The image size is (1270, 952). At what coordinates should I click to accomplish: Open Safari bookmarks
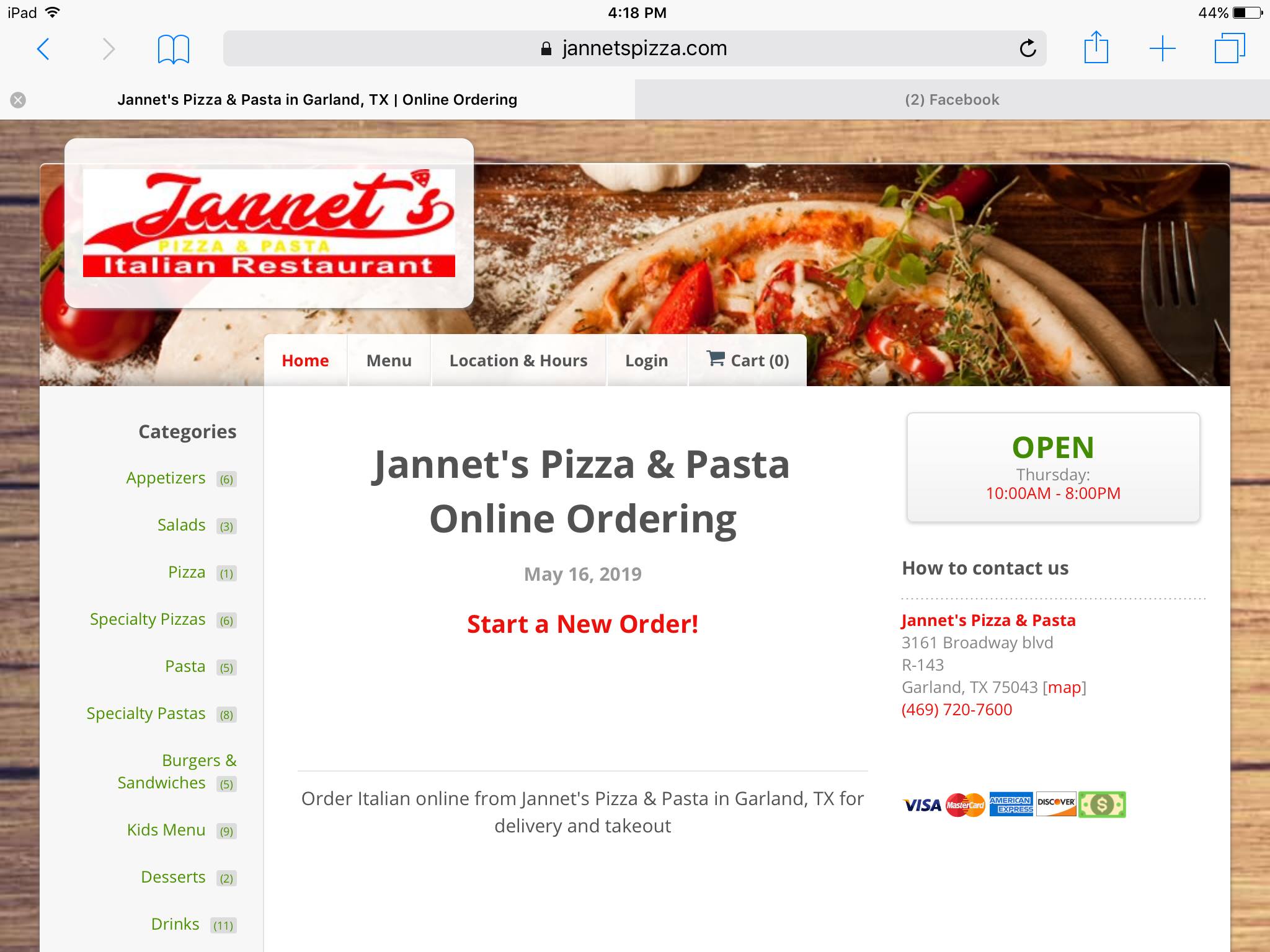point(173,49)
